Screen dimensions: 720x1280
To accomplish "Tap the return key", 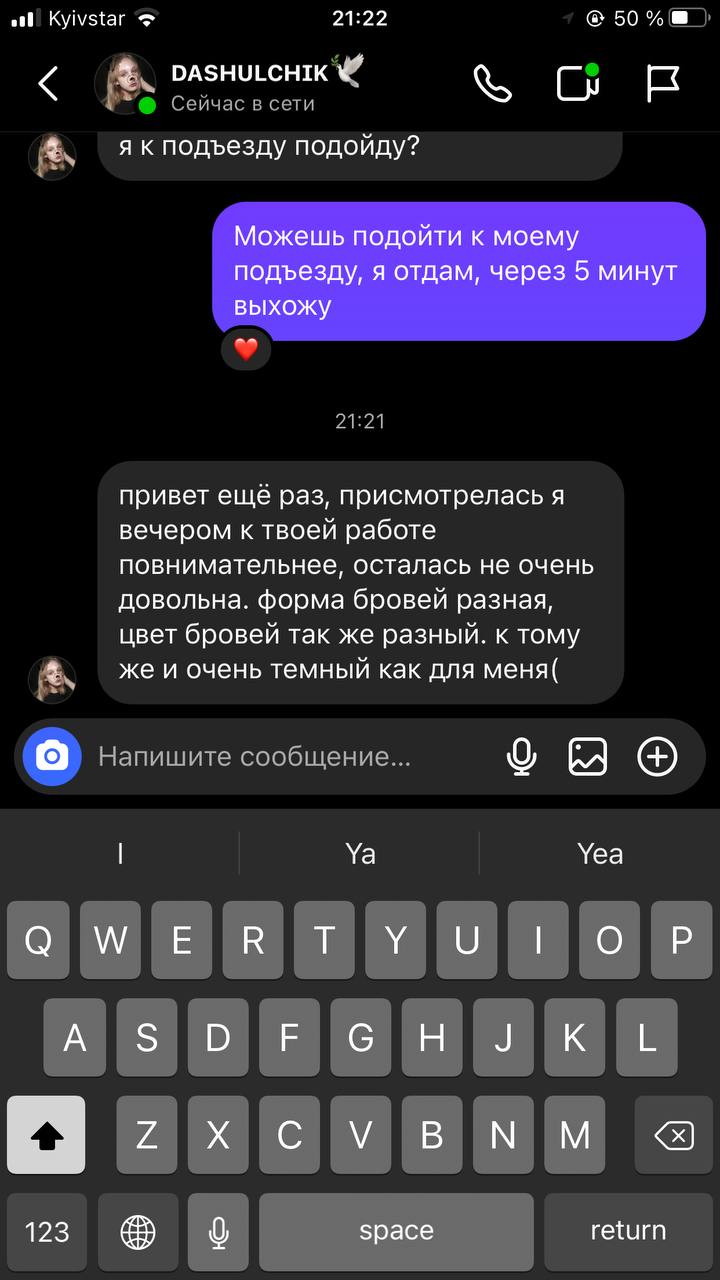I will (628, 1231).
